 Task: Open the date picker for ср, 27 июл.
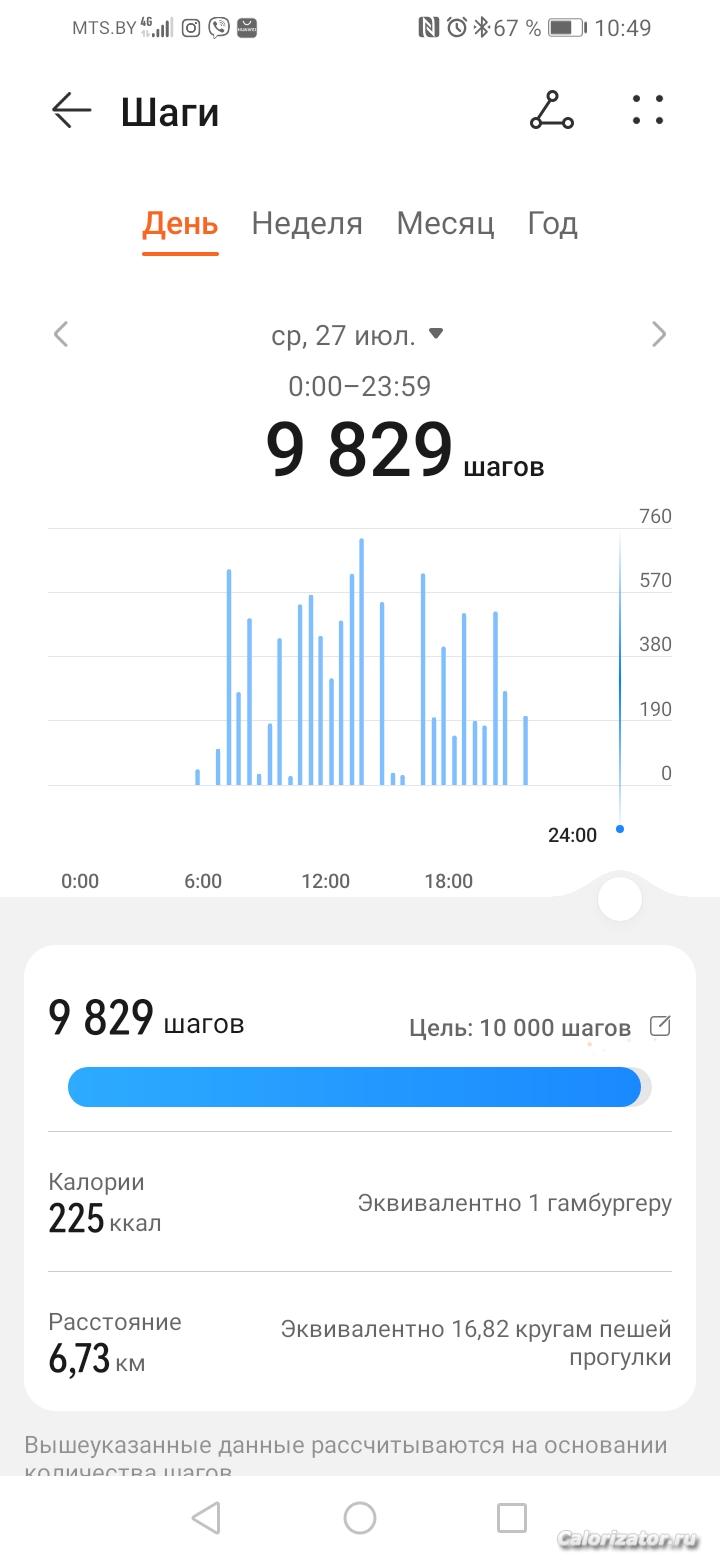click(357, 335)
